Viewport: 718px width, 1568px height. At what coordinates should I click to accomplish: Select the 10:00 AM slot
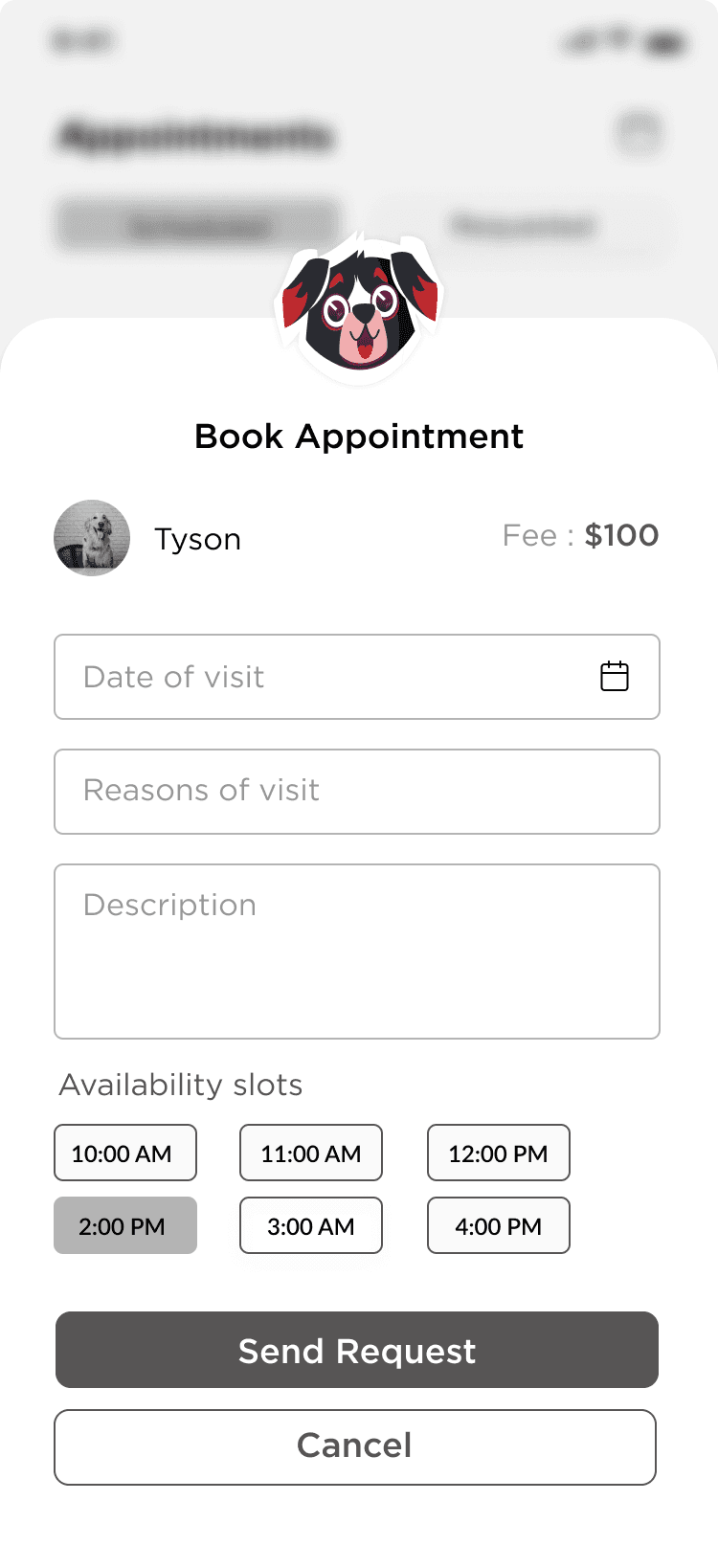(125, 1153)
